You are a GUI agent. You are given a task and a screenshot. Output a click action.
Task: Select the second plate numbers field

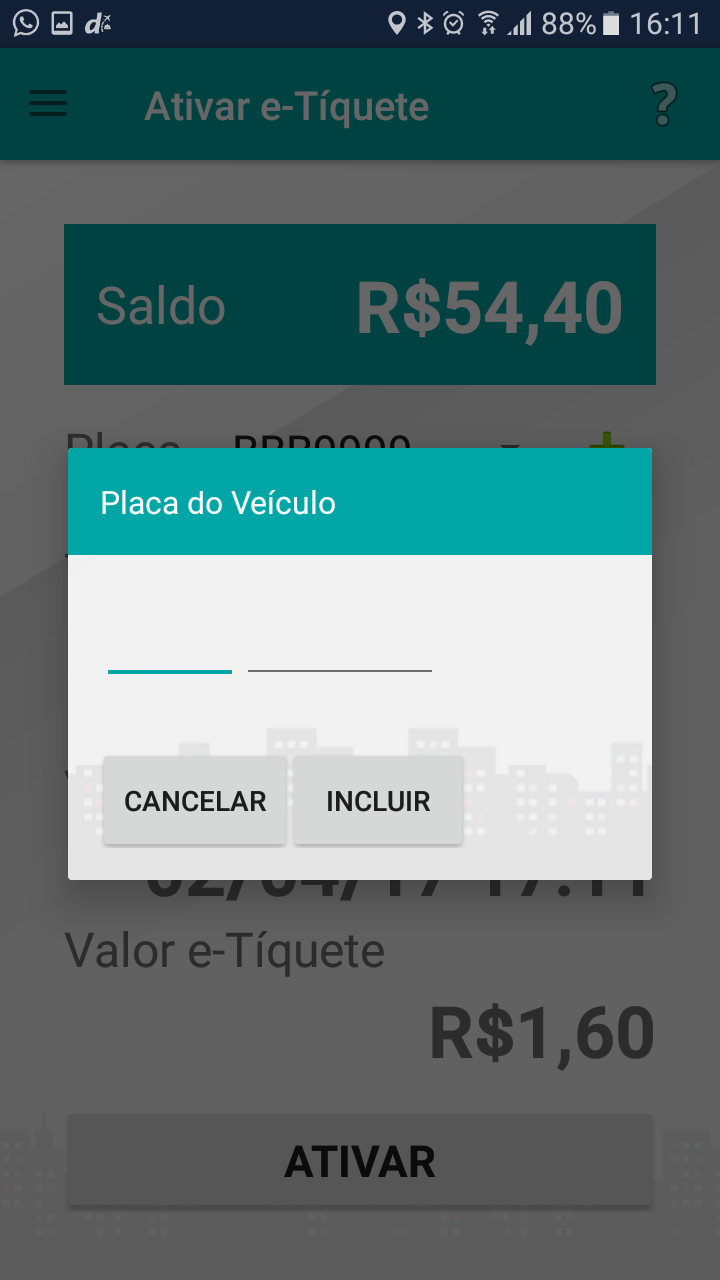(340, 650)
